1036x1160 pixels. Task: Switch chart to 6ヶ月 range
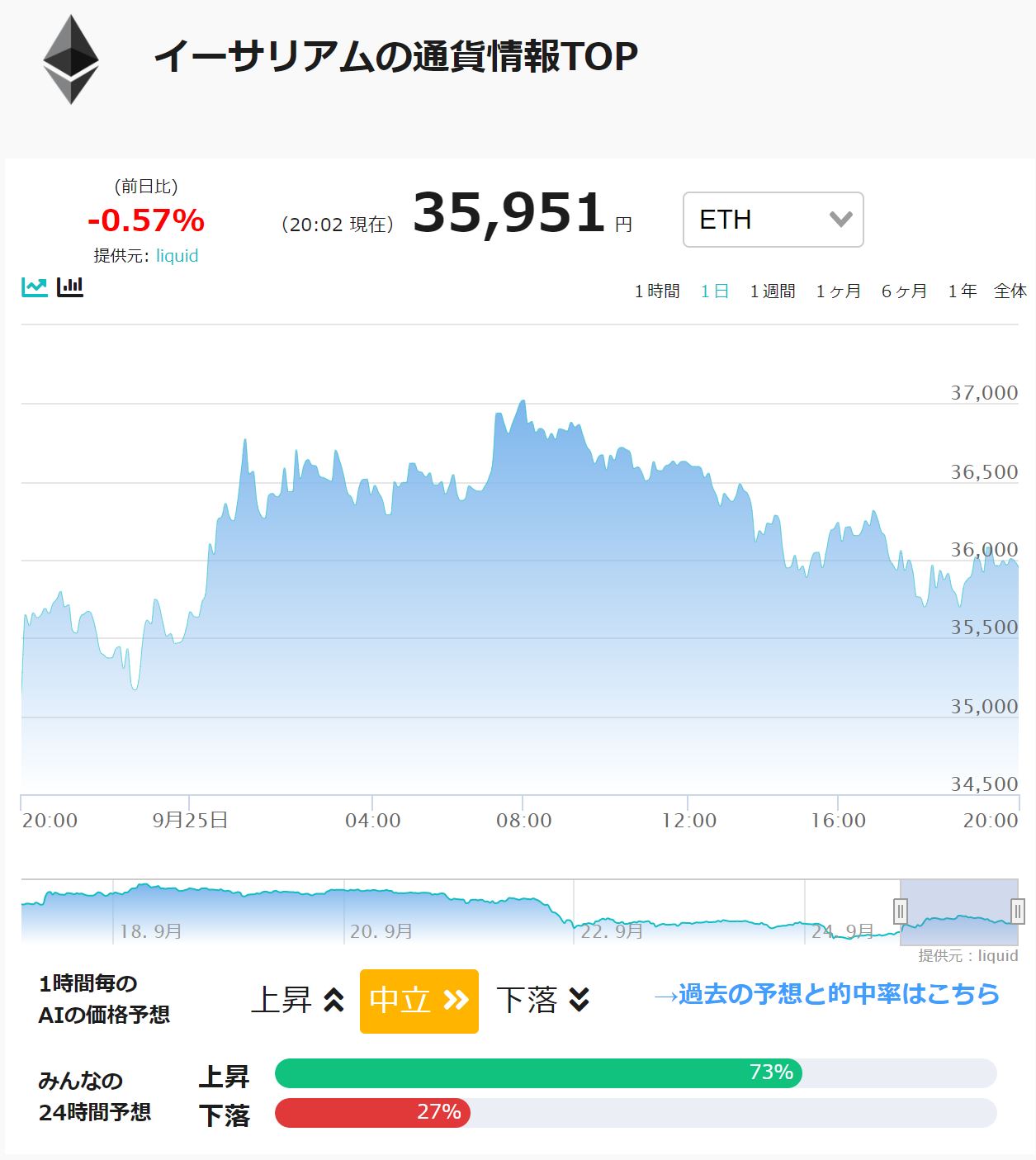pyautogui.click(x=905, y=291)
